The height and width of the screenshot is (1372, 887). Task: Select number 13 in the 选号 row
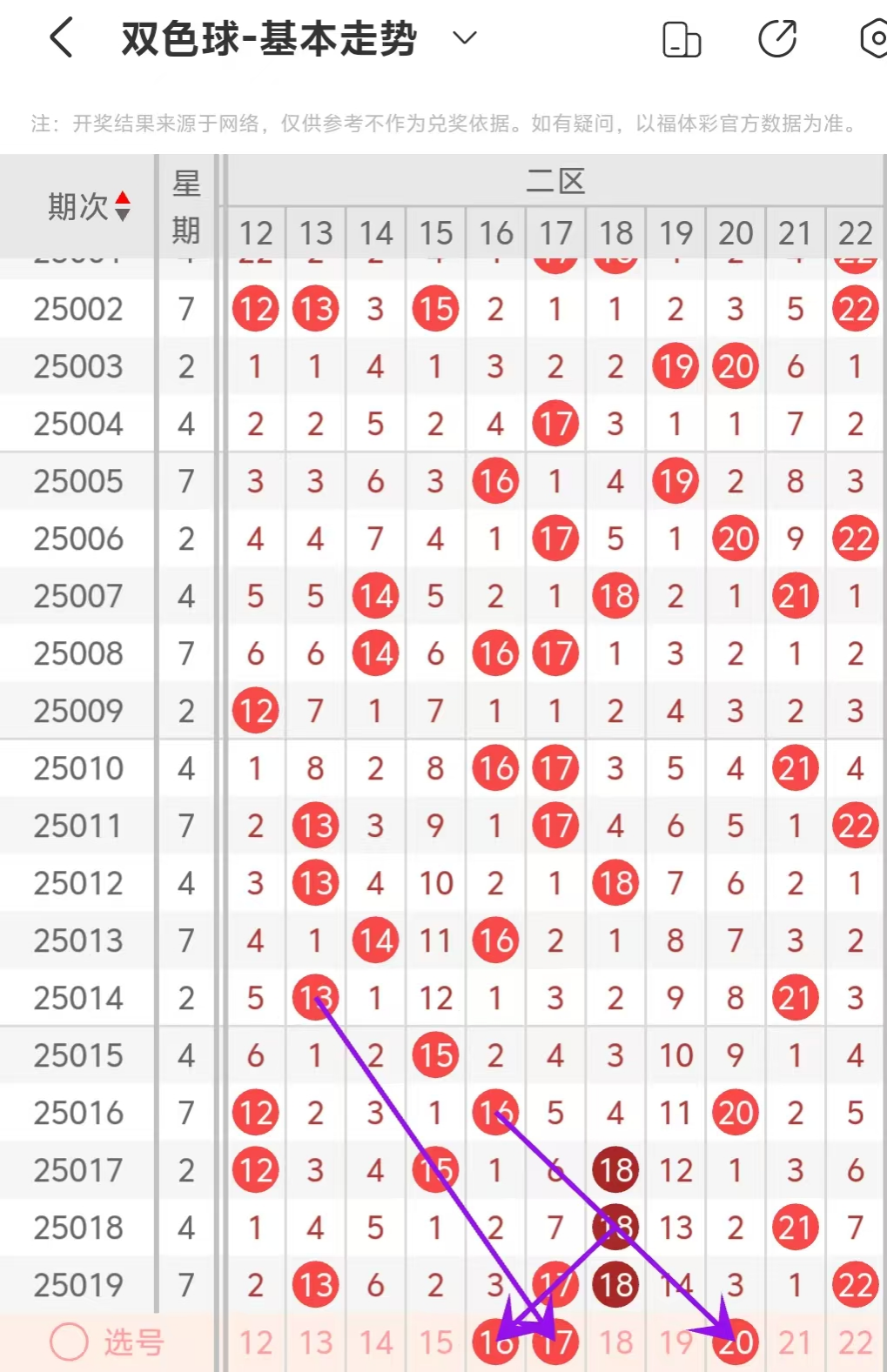(316, 1342)
